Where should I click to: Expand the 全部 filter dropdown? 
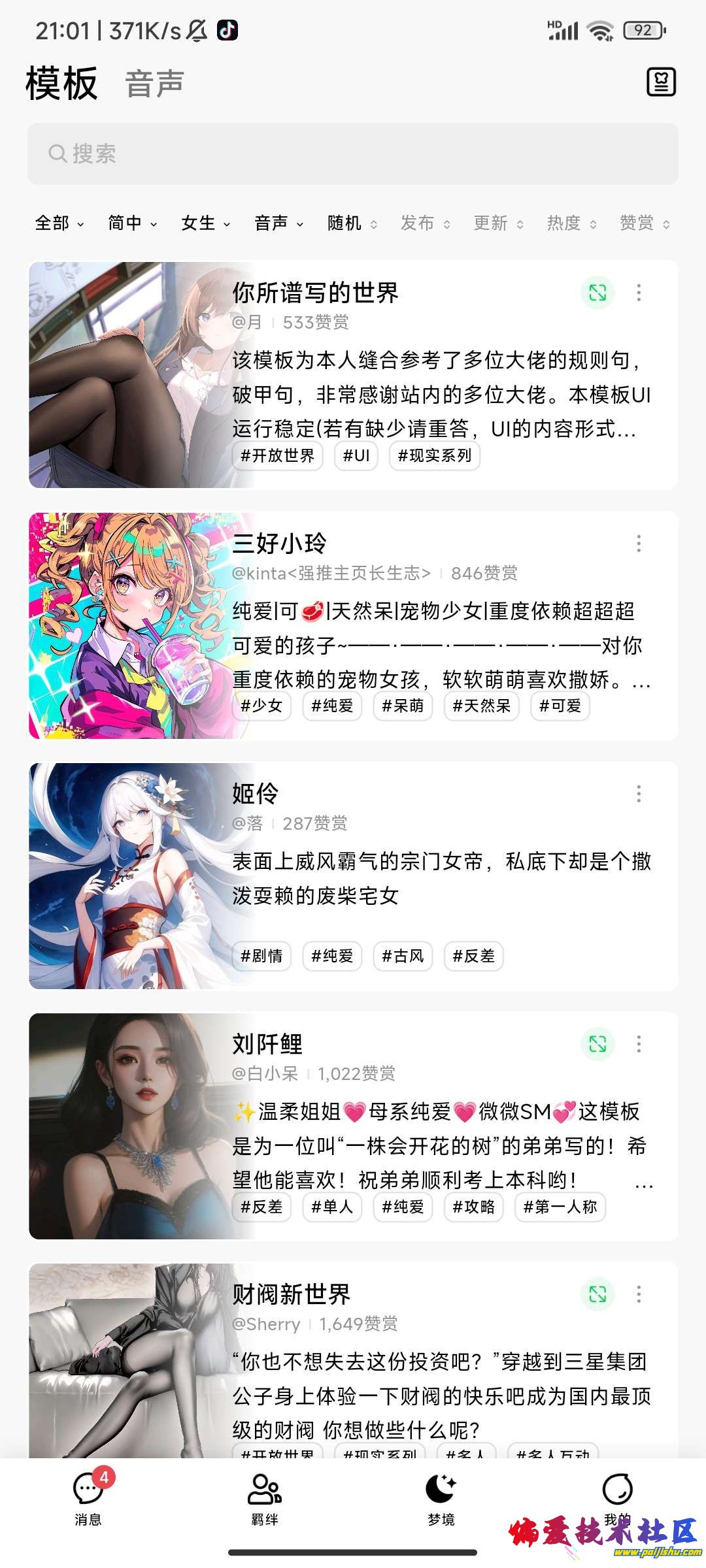59,223
